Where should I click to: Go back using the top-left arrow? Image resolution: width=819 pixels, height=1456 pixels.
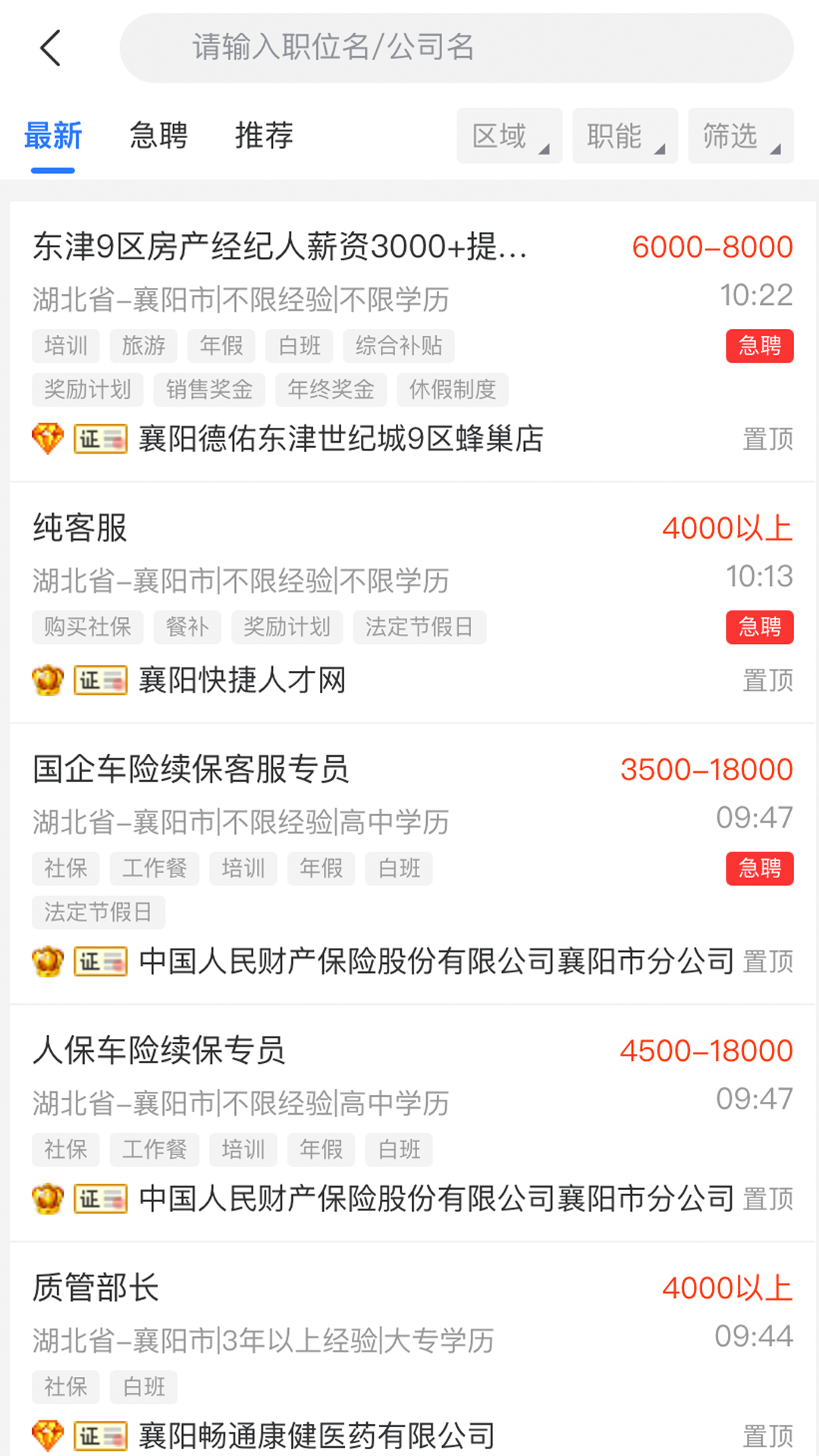click(x=50, y=48)
